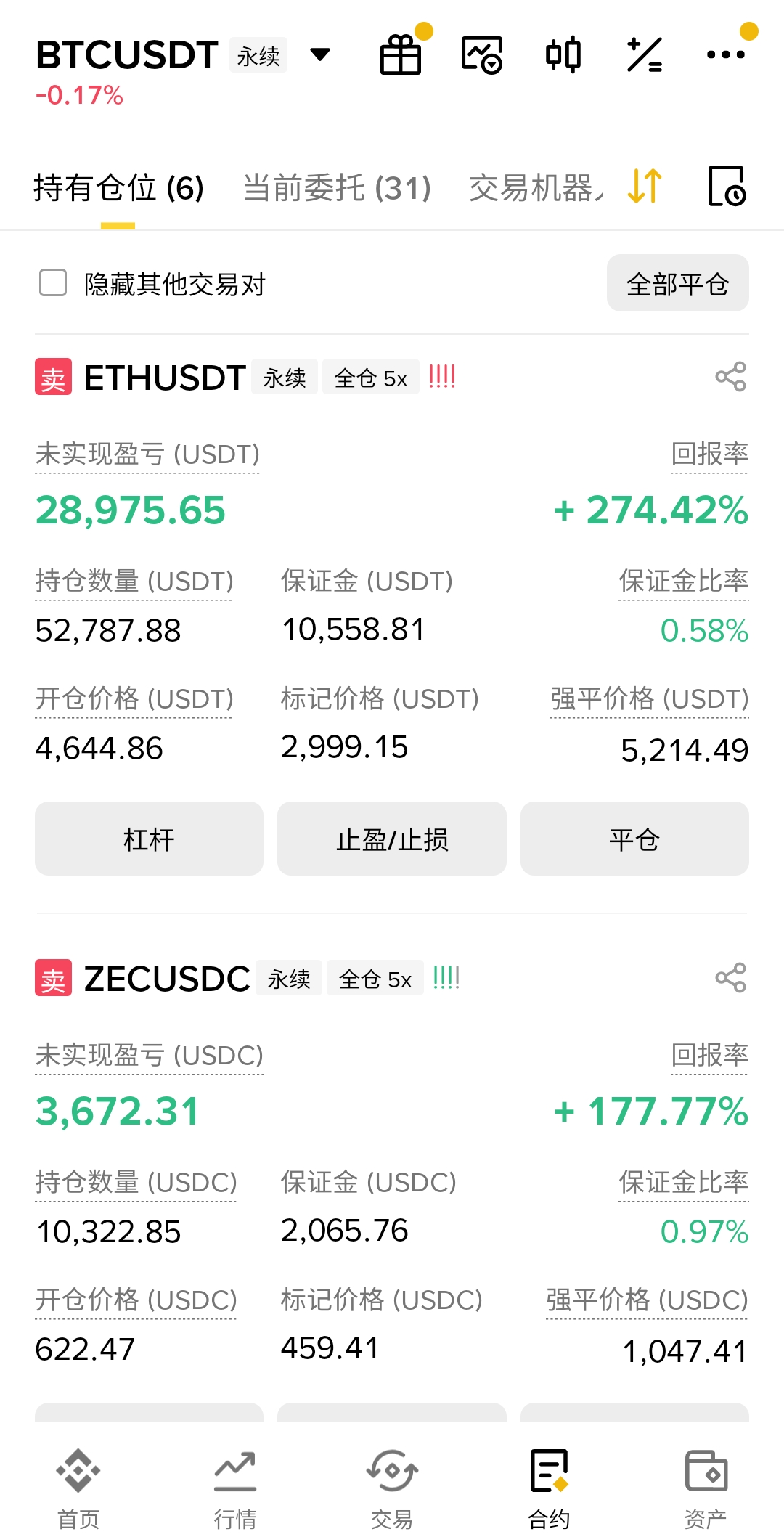Open the 资产 tab
The height and width of the screenshot is (1537, 784).
coord(706,1487)
